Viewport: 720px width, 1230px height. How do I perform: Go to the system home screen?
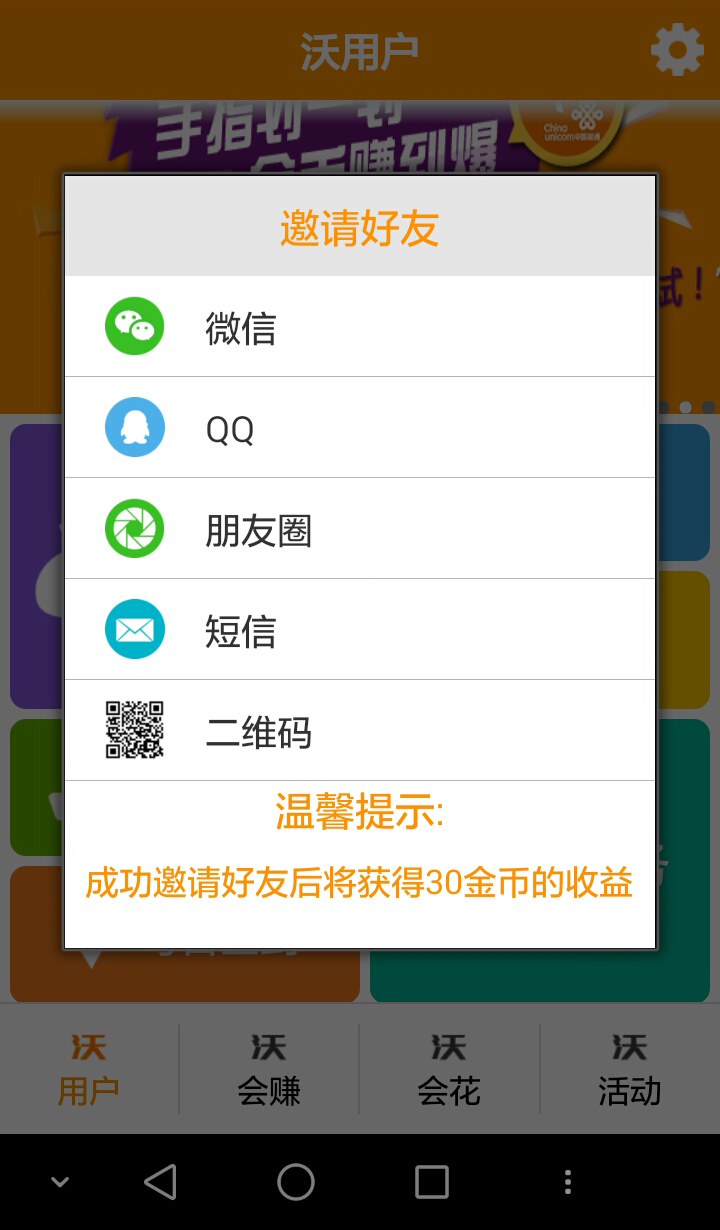(296, 1182)
